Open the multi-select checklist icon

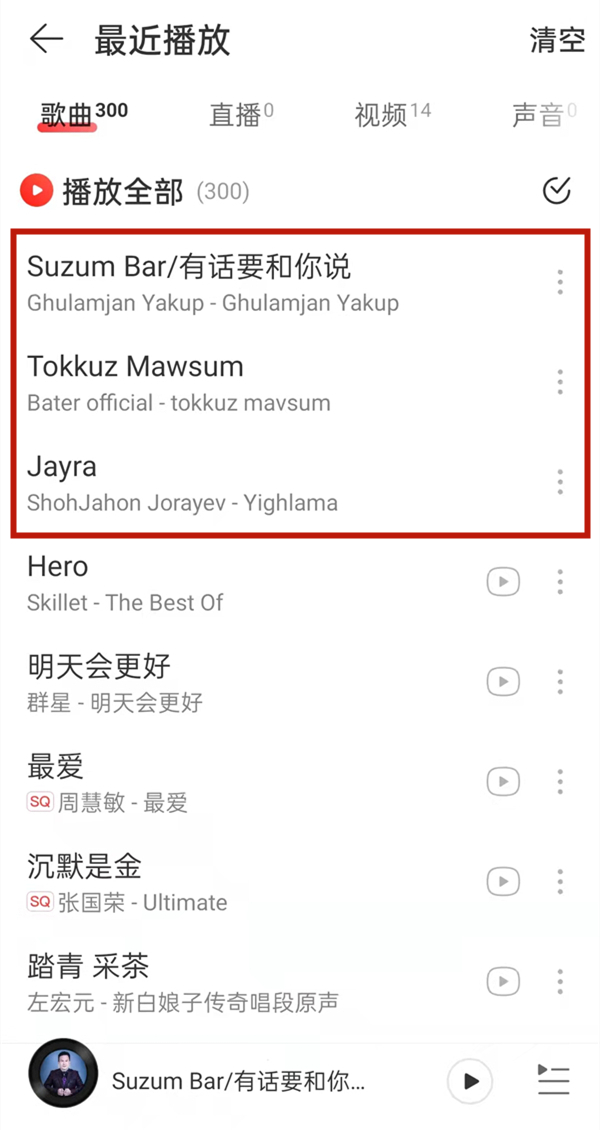pyautogui.click(x=556, y=190)
